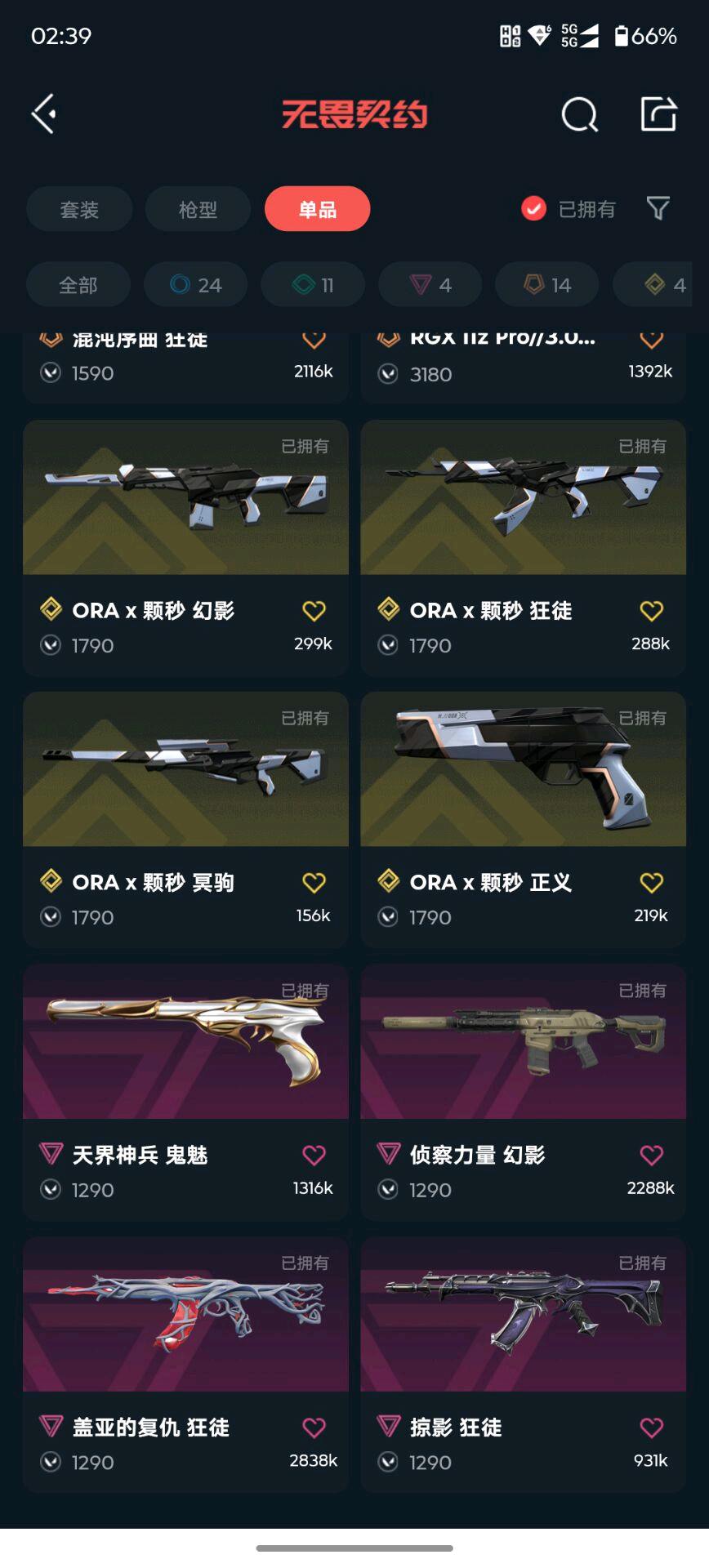Filter by the orange tier chip showing 14
This screenshot has width=709, height=1568.
tap(546, 285)
